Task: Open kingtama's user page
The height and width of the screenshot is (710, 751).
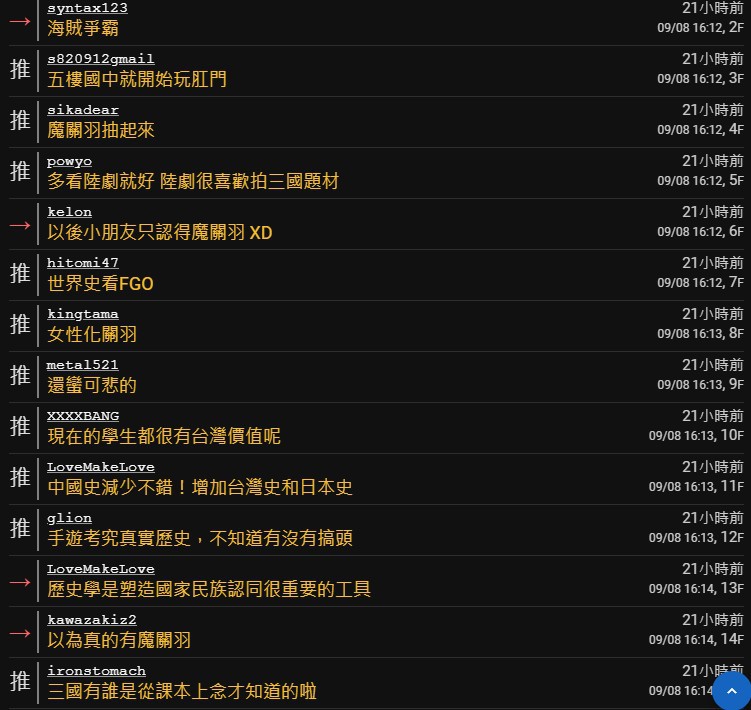Action: click(83, 314)
